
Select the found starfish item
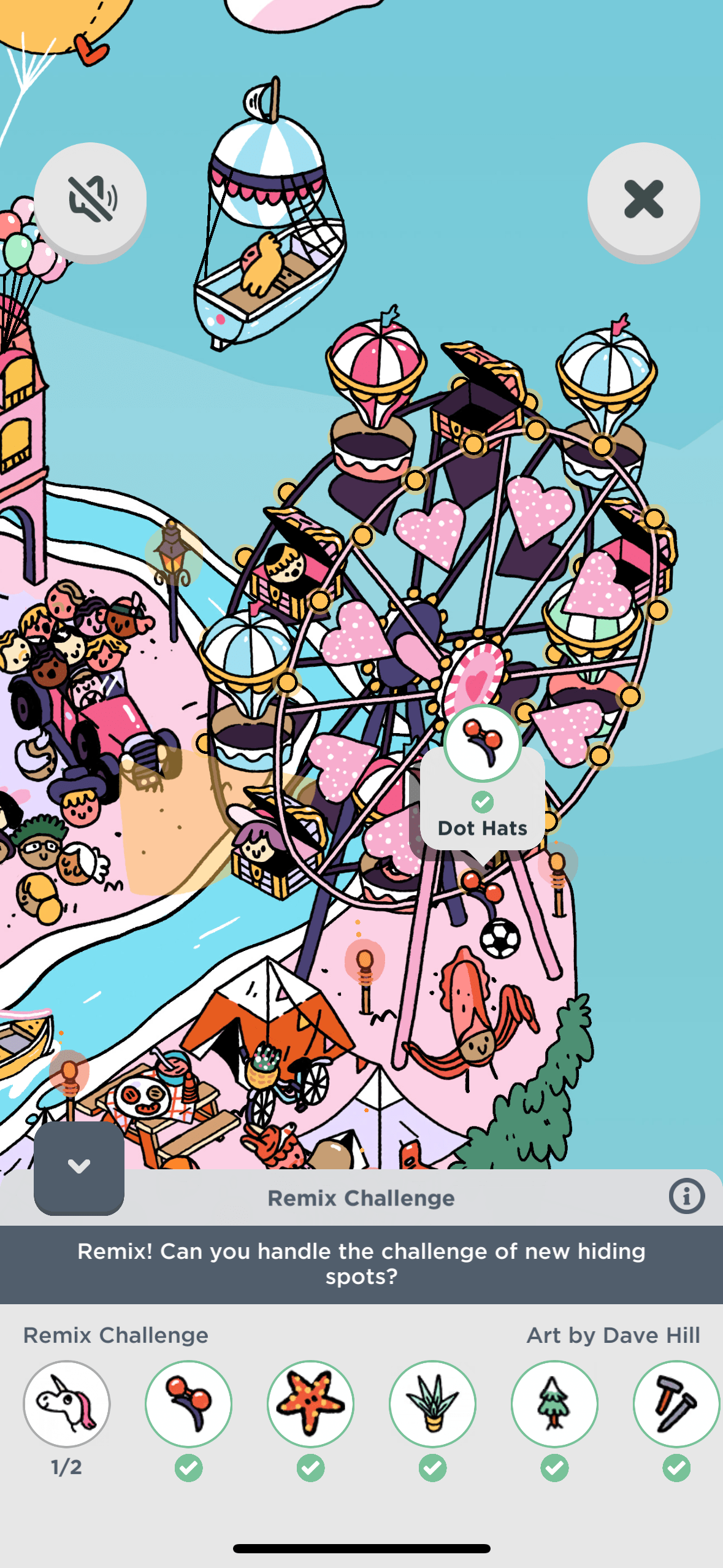pos(311,1404)
